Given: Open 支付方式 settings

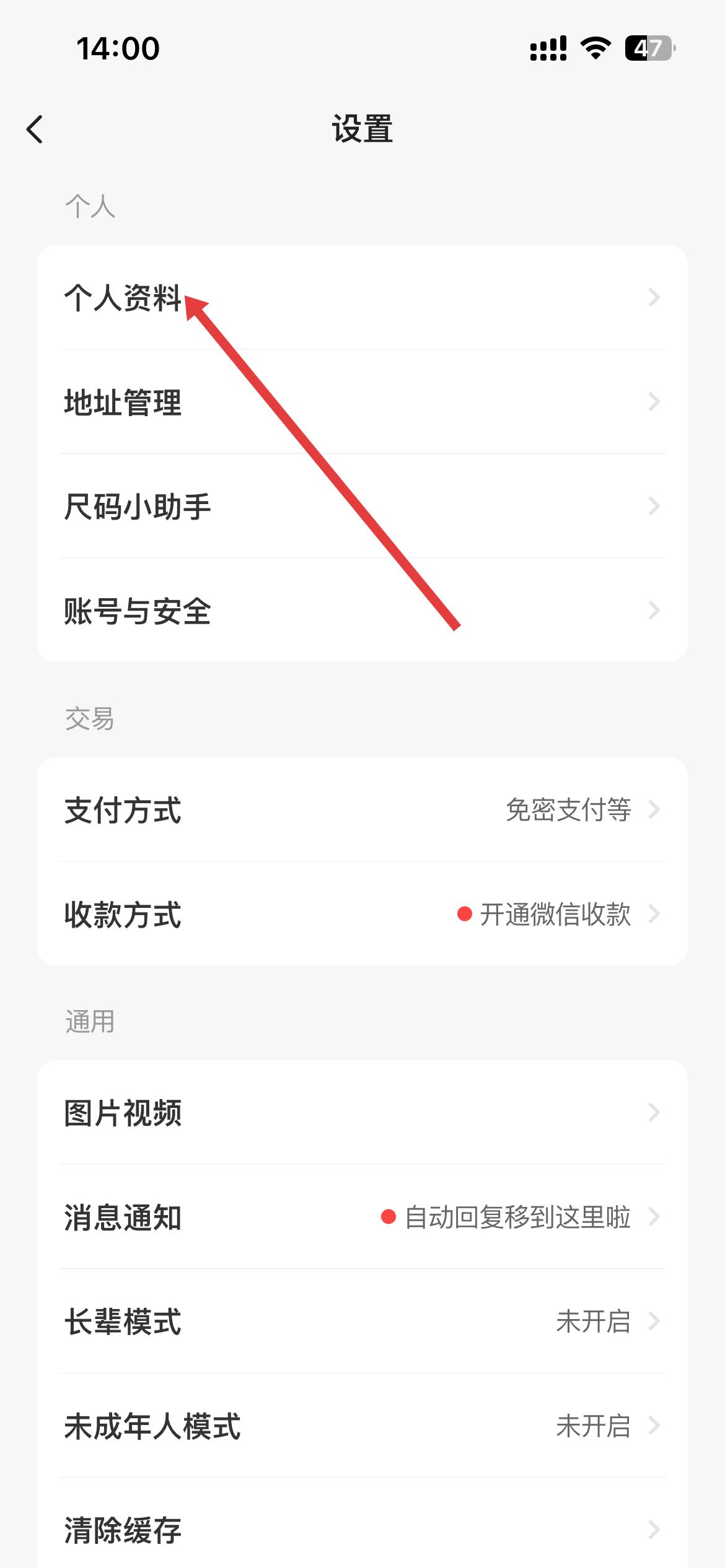Looking at the screenshot, I should click(x=362, y=810).
